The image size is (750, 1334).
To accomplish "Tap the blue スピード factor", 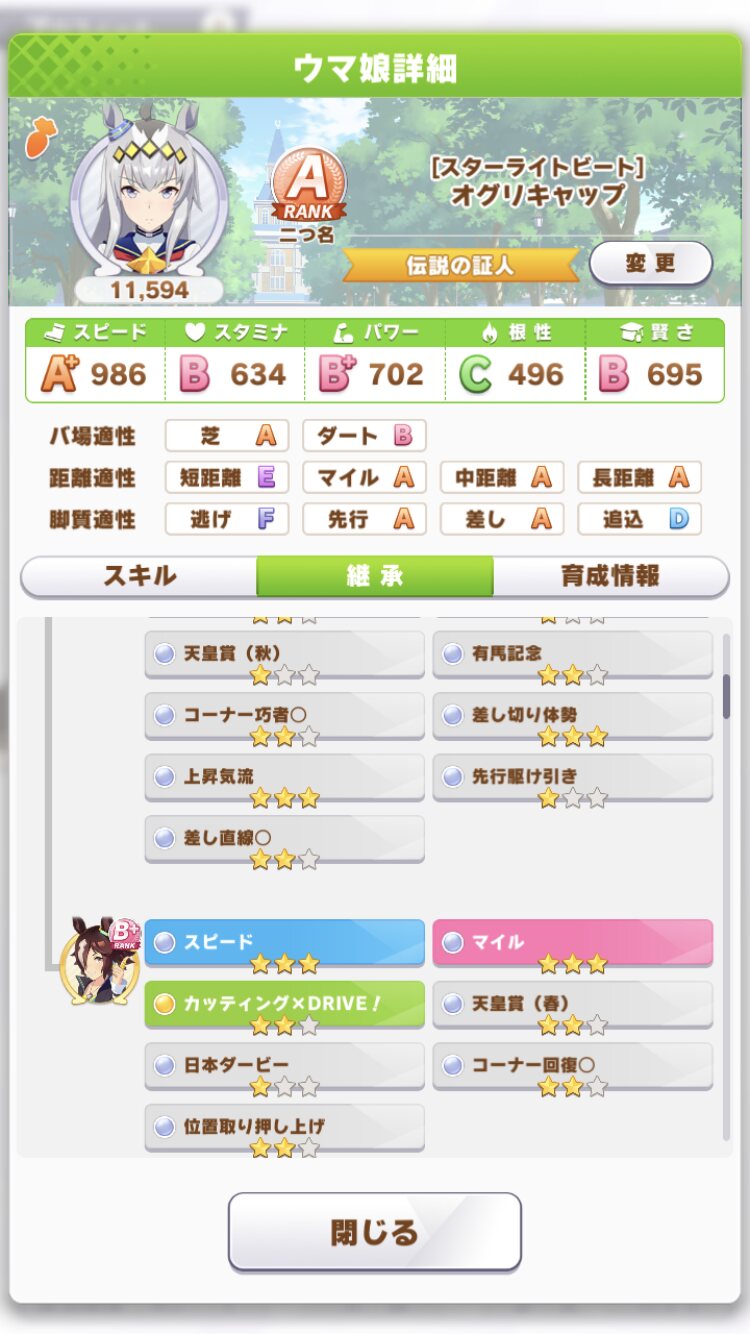I will pyautogui.click(x=284, y=942).
